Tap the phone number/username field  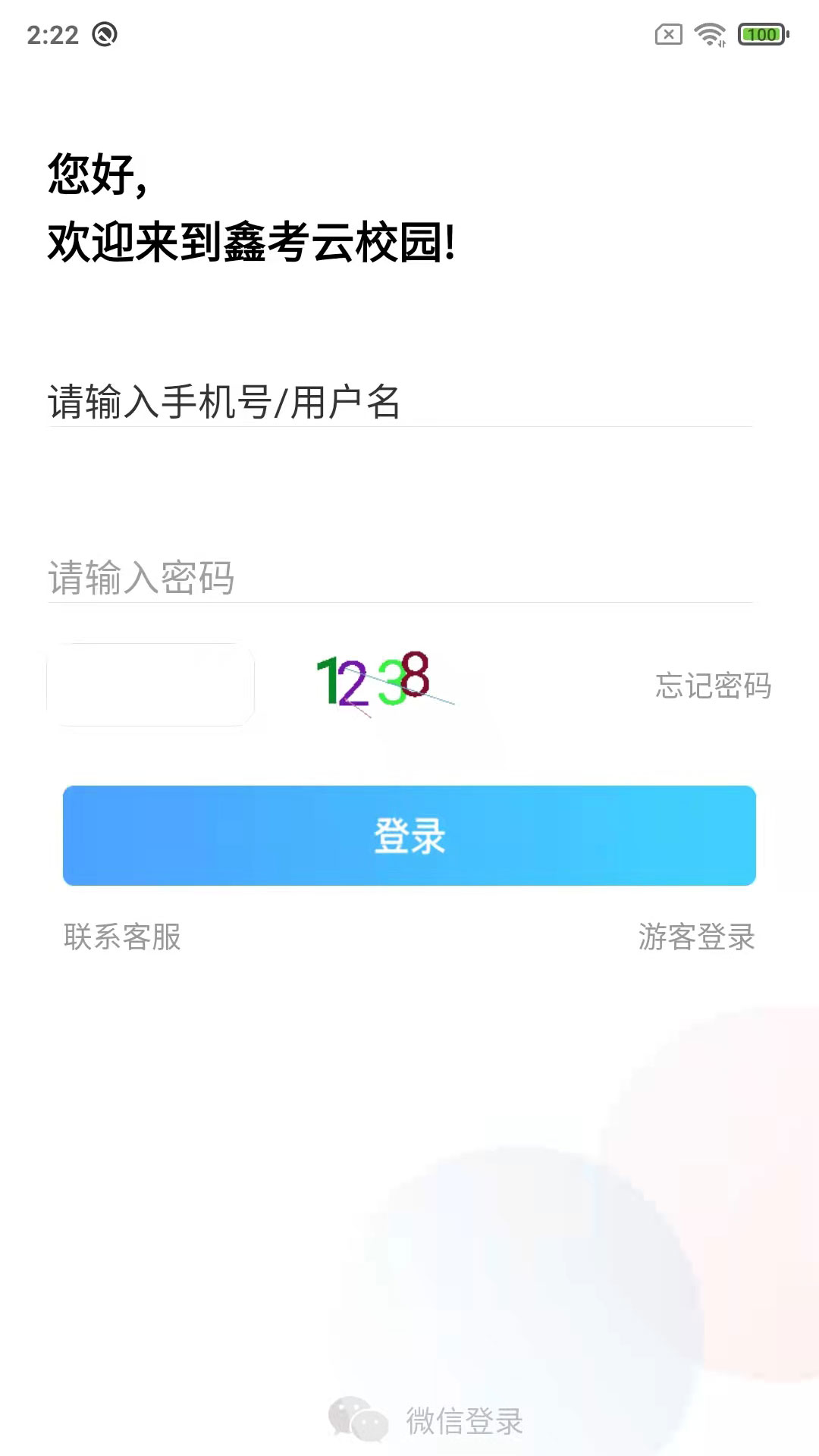coord(400,401)
